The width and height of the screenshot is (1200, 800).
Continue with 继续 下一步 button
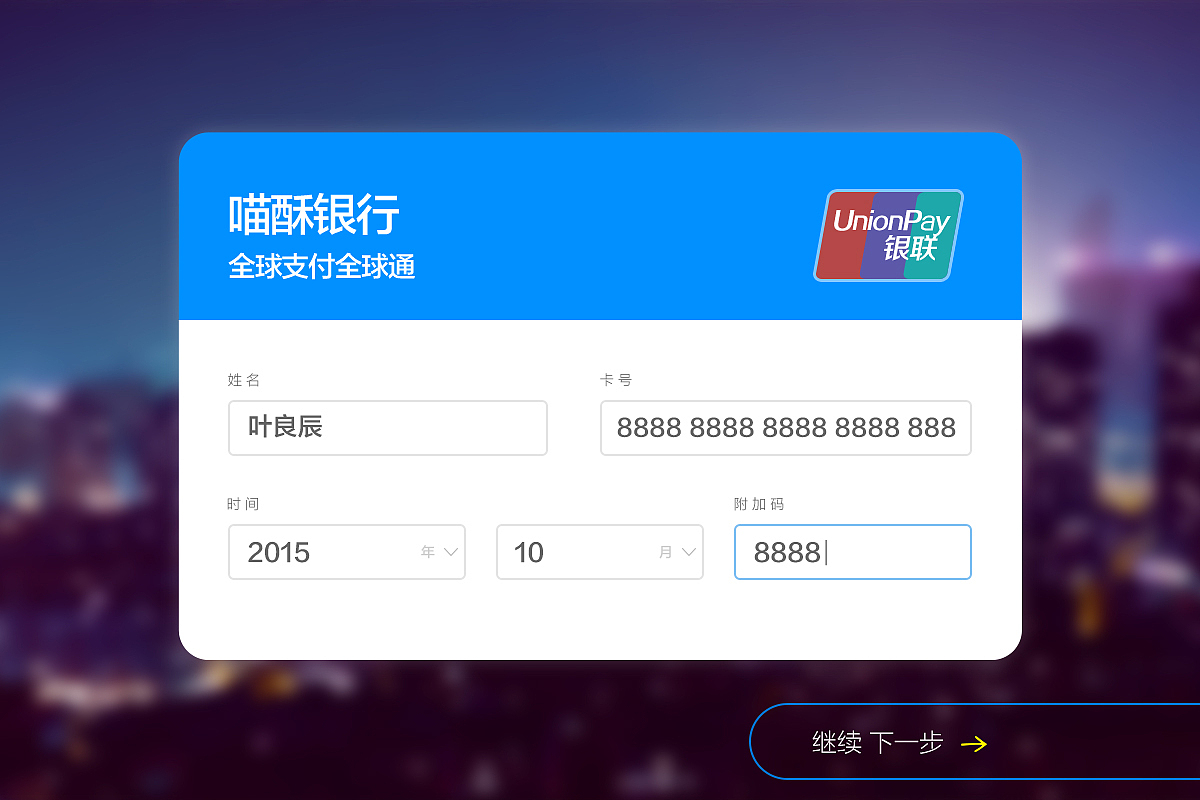(x=975, y=742)
